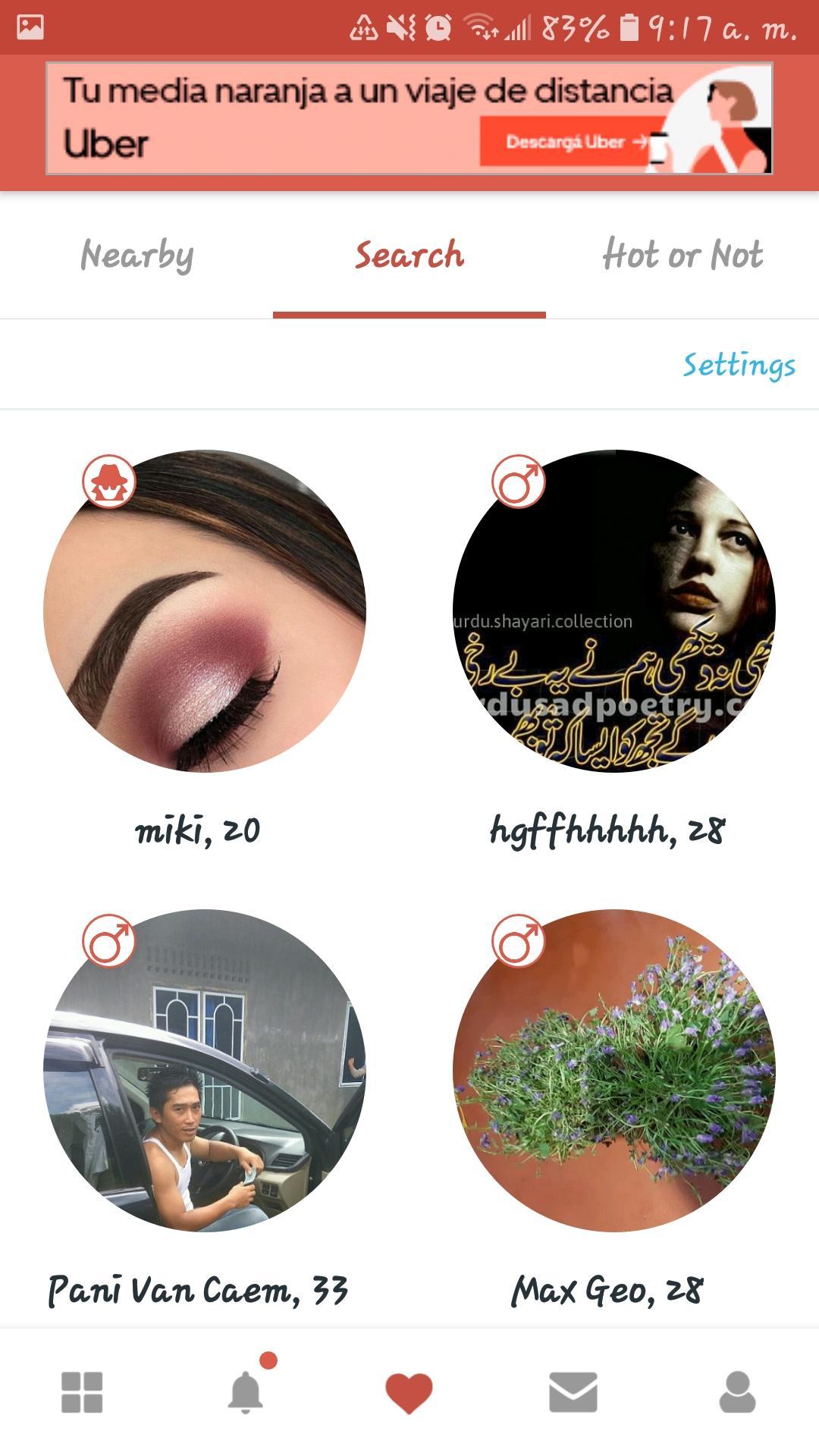819x1456 pixels.
Task: Switch to the Nearby tab
Action: tap(137, 255)
